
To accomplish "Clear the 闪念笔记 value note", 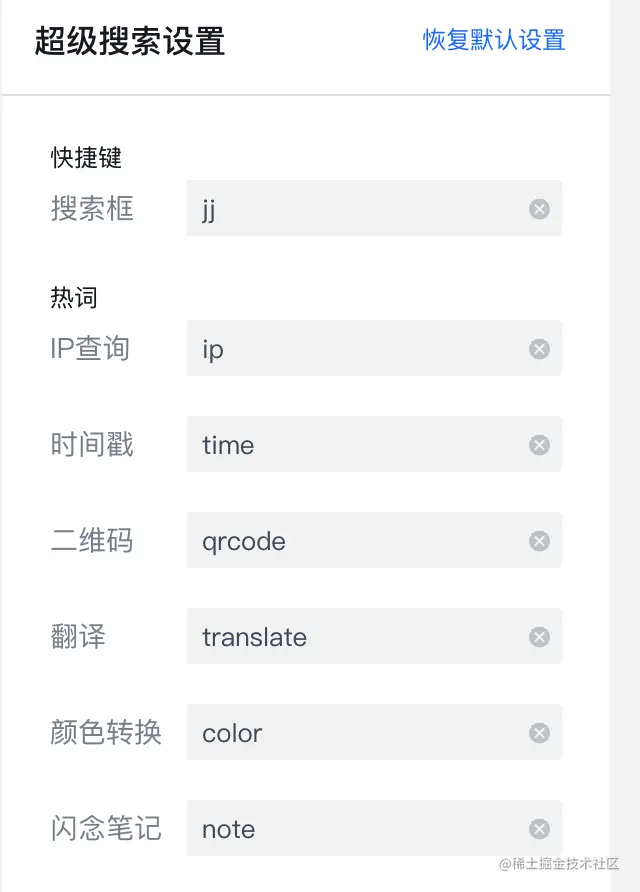I will (539, 829).
